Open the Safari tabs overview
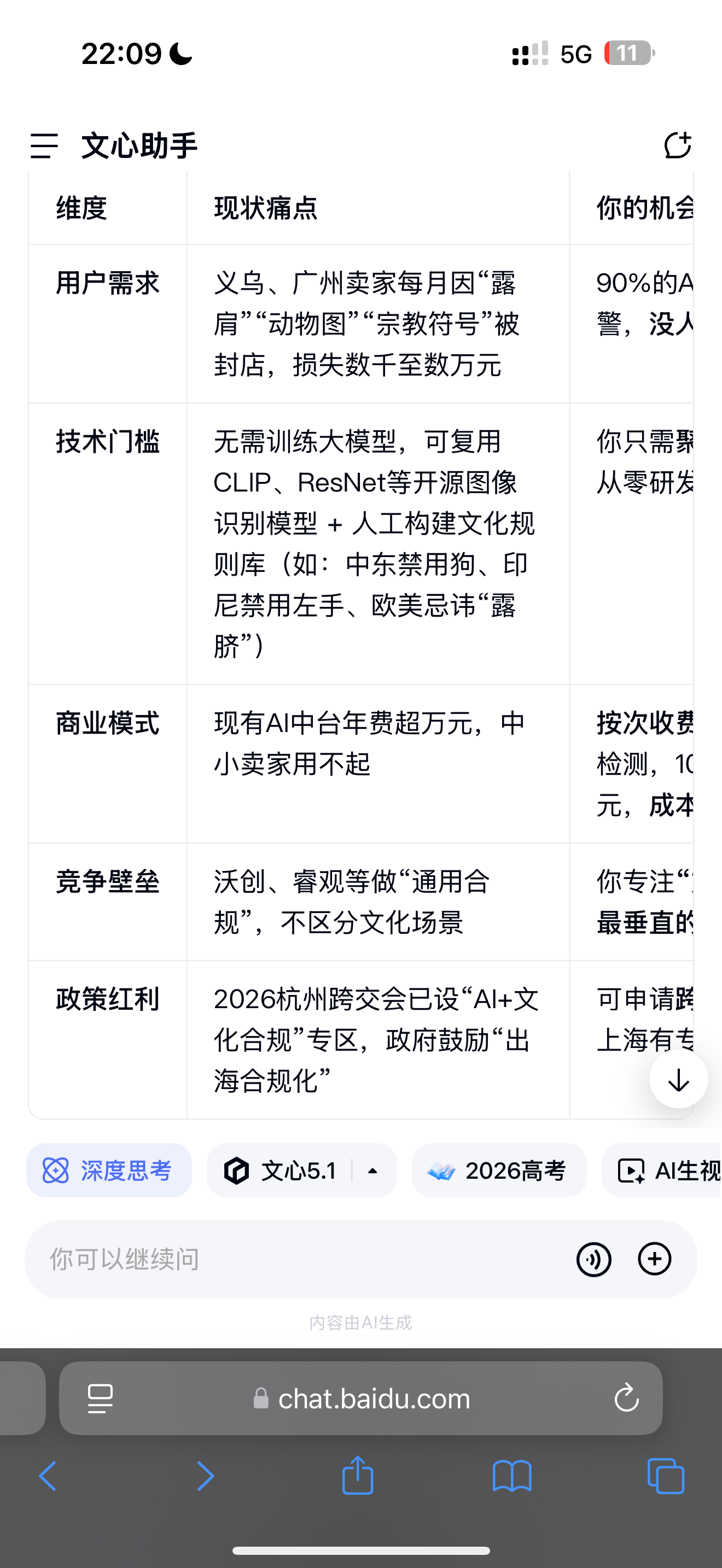The width and height of the screenshot is (722, 1568). tap(666, 1476)
